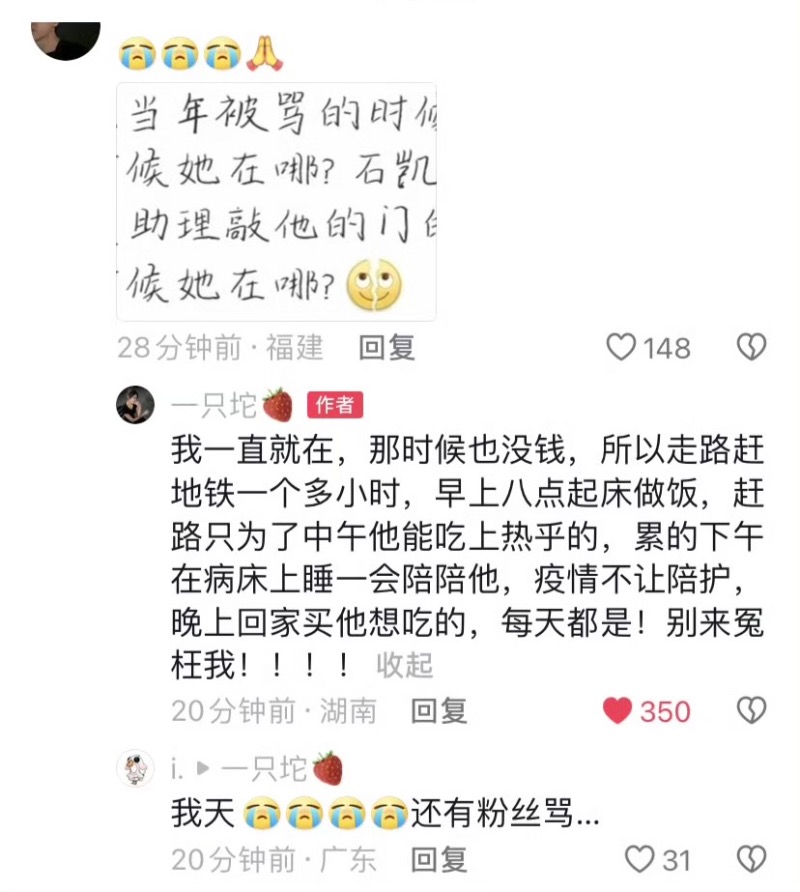This screenshot has height=892, width=800.
Task: Dislike the comment from Fujian
Action: tap(751, 347)
